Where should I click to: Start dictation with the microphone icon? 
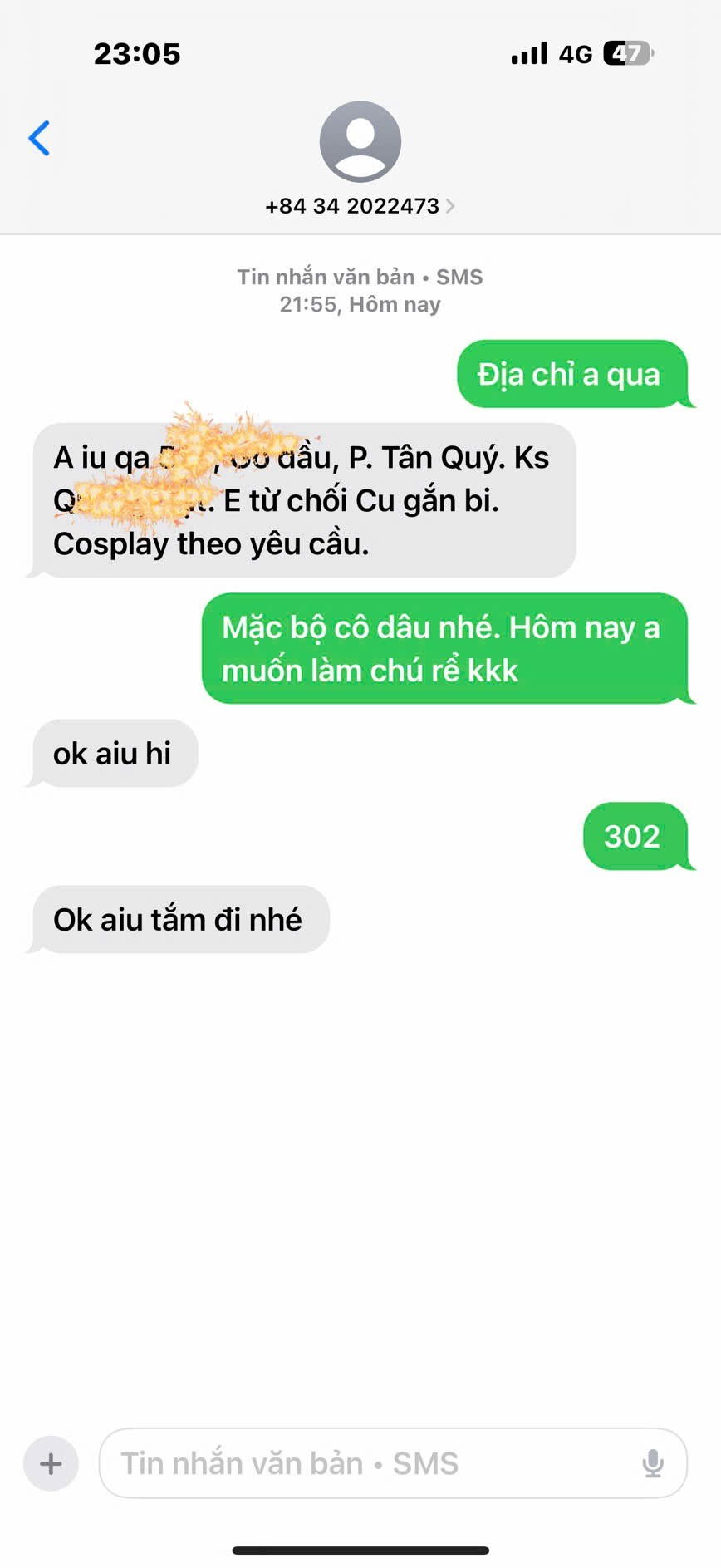[653, 1463]
